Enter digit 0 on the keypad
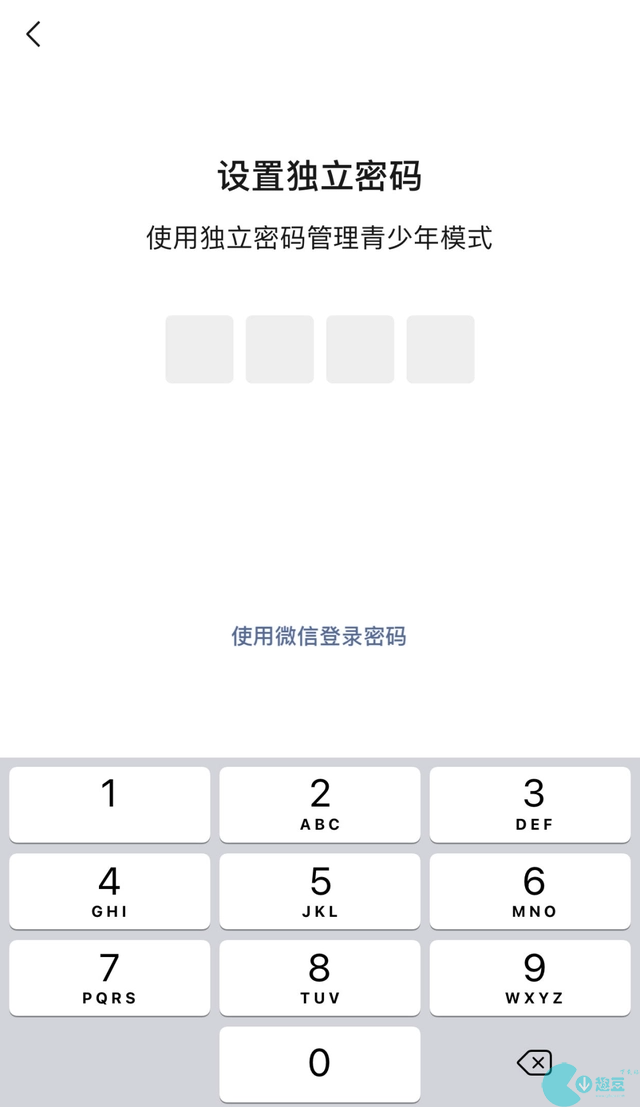This screenshot has height=1107, width=640. click(320, 1064)
